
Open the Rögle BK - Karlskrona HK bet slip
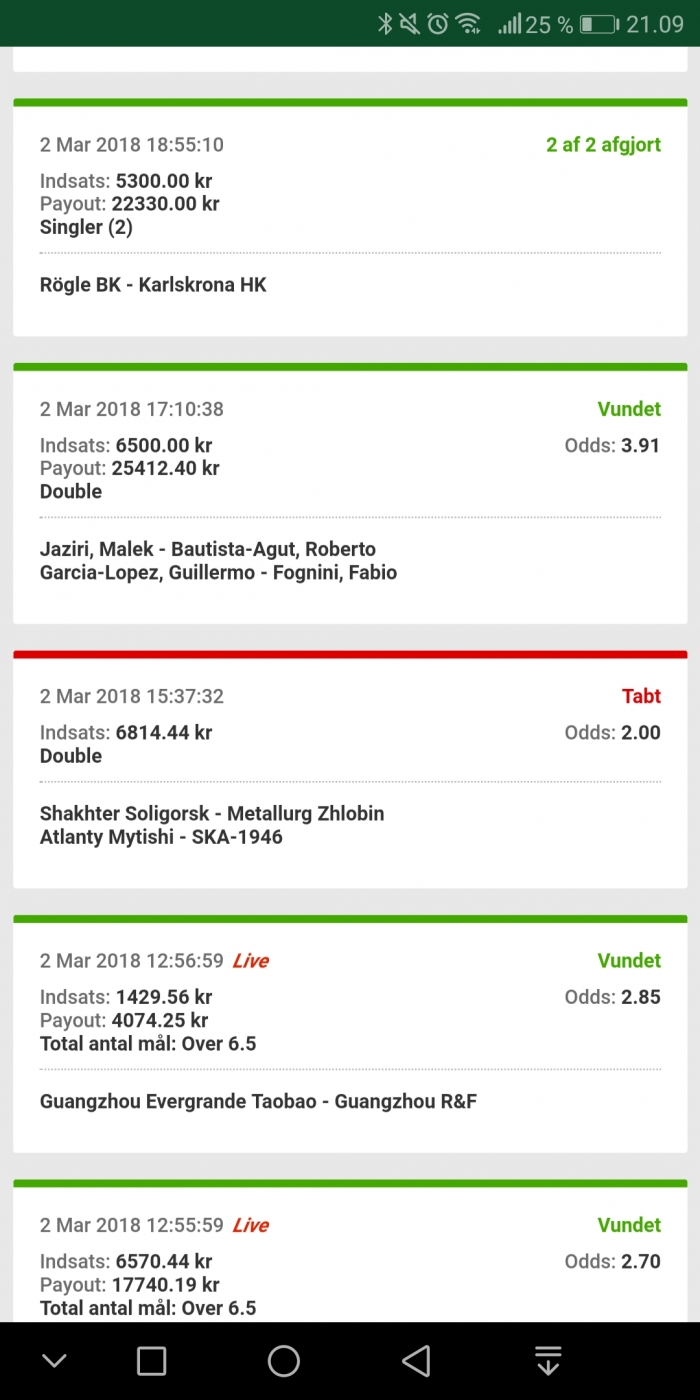tap(350, 217)
